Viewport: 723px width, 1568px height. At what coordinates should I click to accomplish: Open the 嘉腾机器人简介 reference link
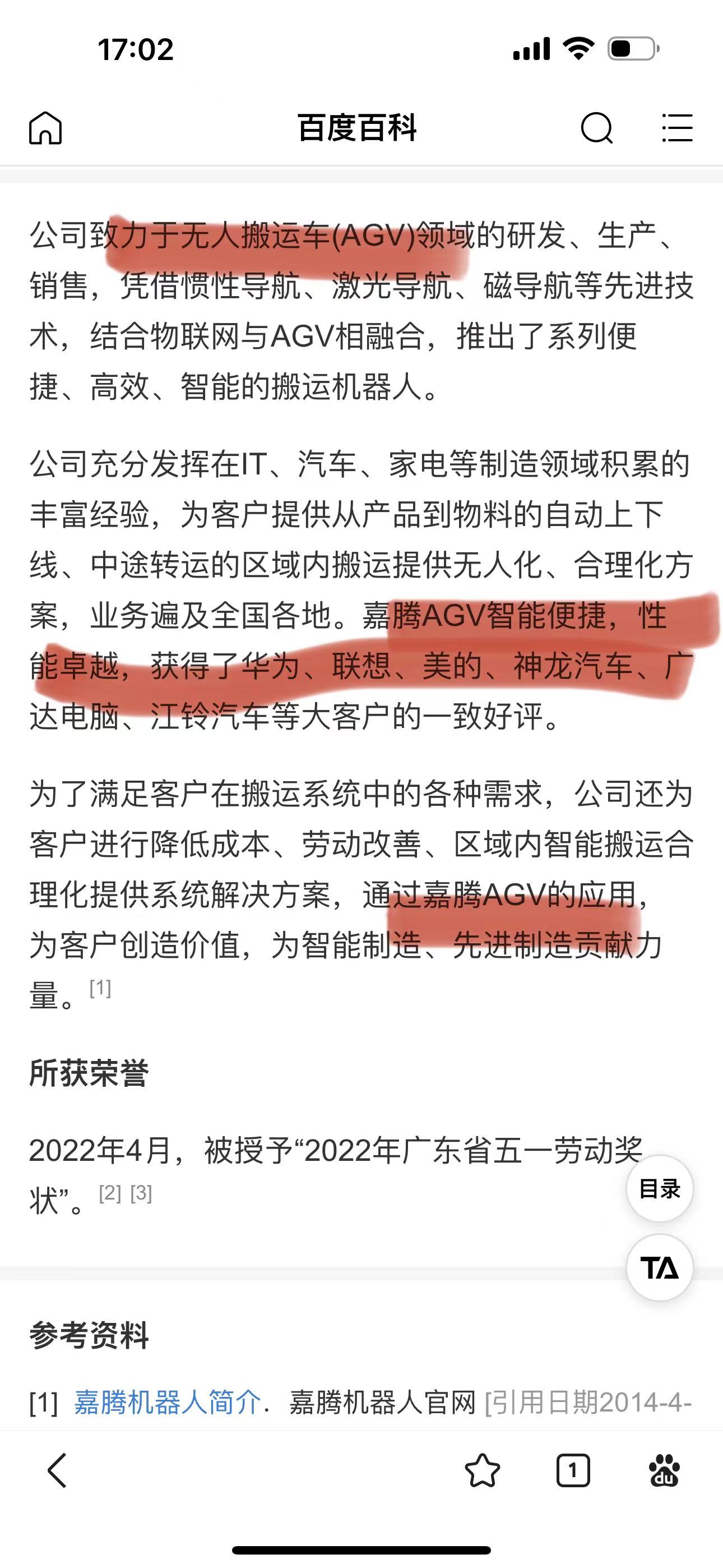[x=168, y=1403]
